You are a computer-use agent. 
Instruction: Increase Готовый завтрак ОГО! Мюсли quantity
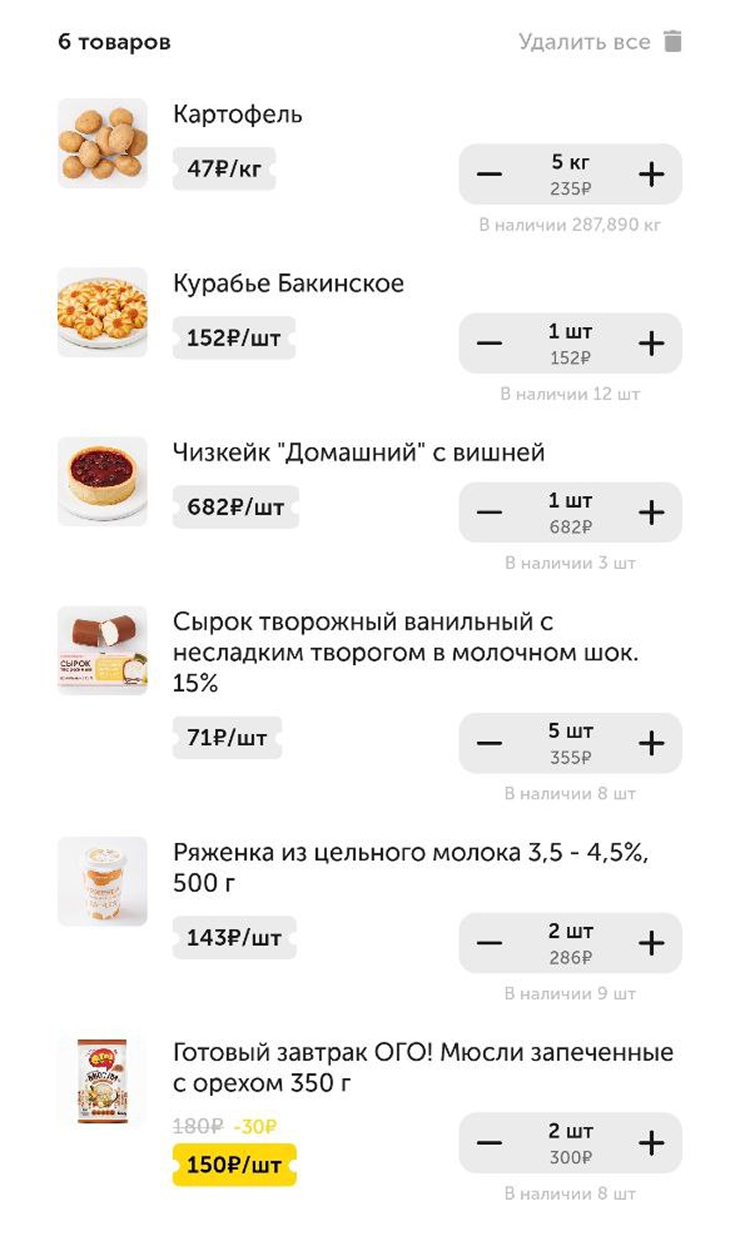click(x=651, y=1144)
